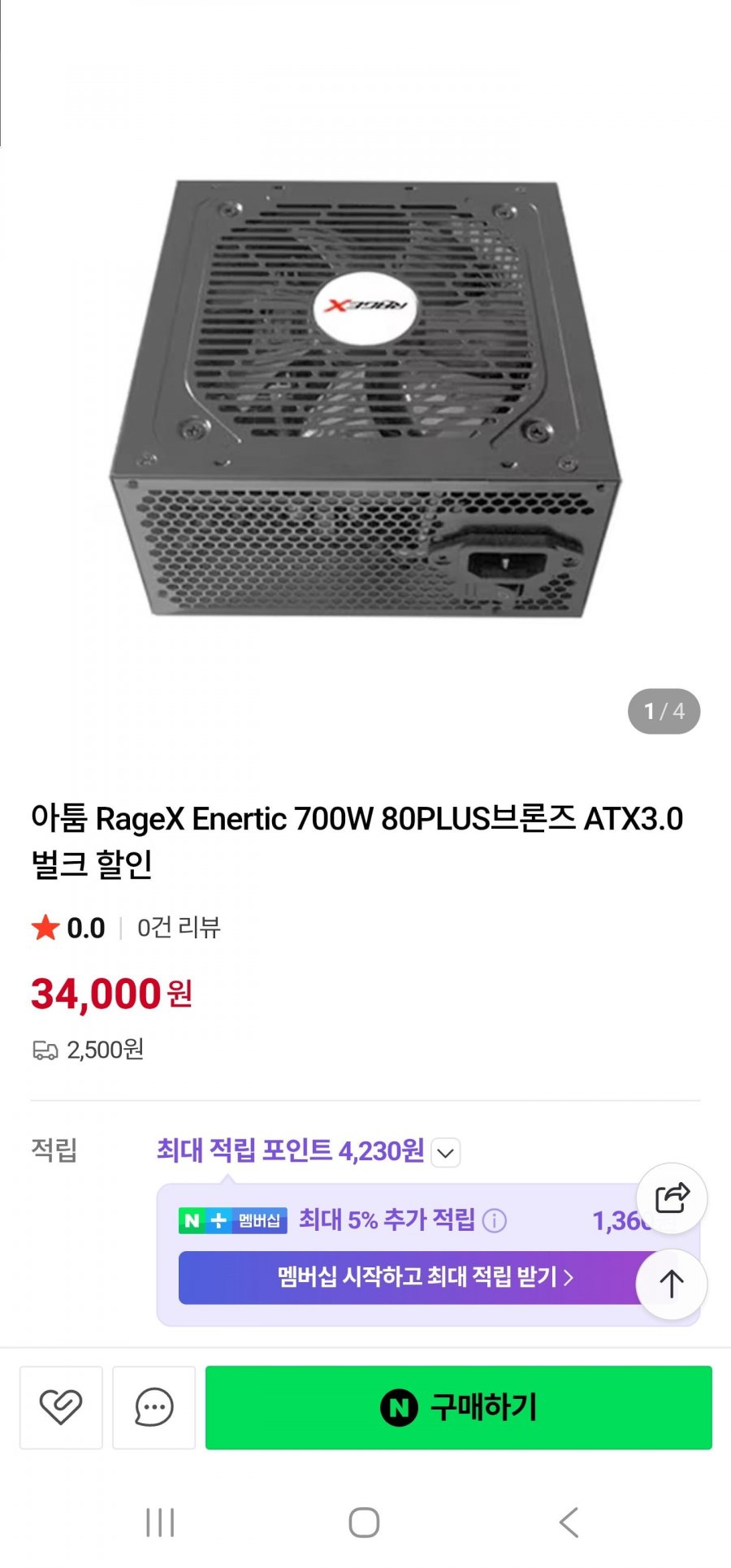Open the info icon beside 최대 5% 추가 적립
The image size is (731, 1568).
pyautogui.click(x=495, y=1220)
